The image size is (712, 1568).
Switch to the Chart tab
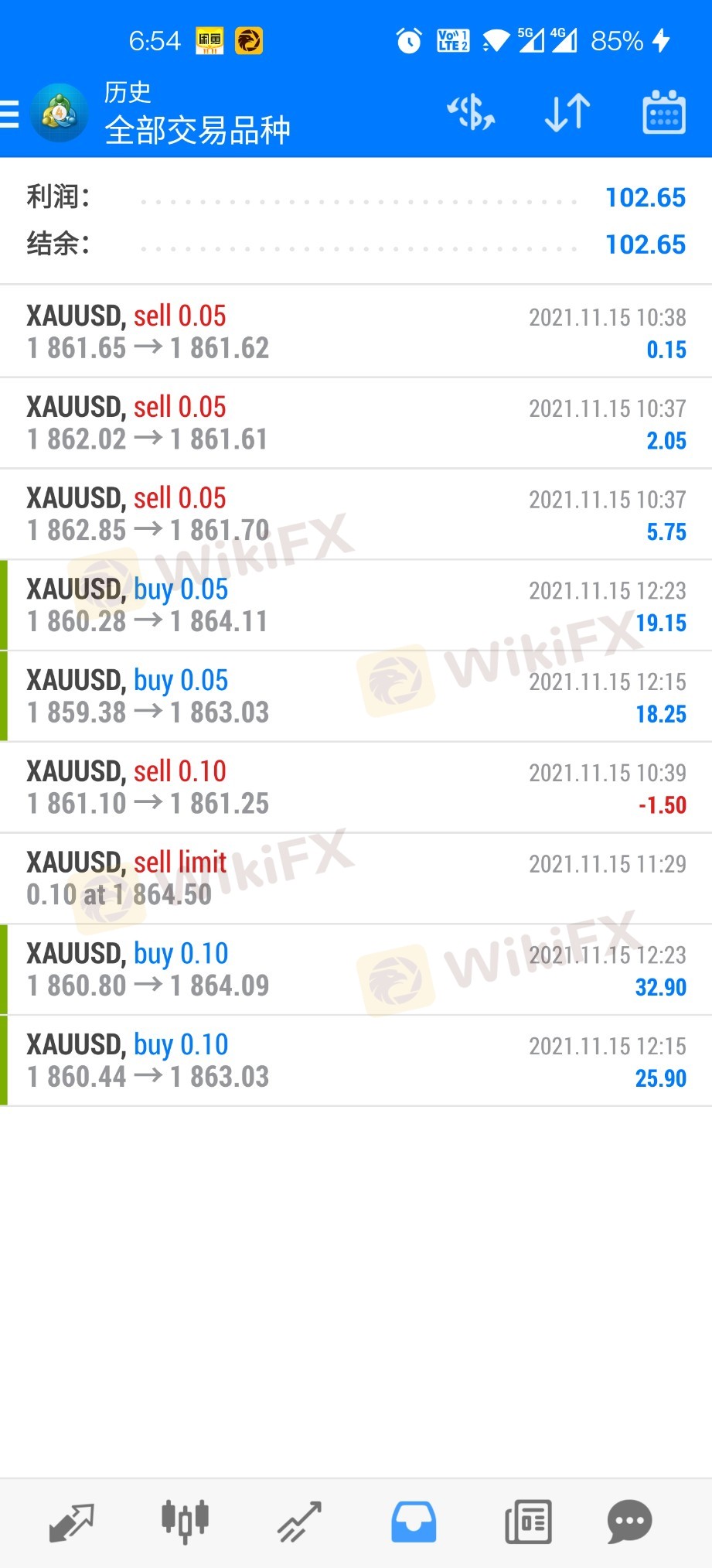pos(185,1522)
